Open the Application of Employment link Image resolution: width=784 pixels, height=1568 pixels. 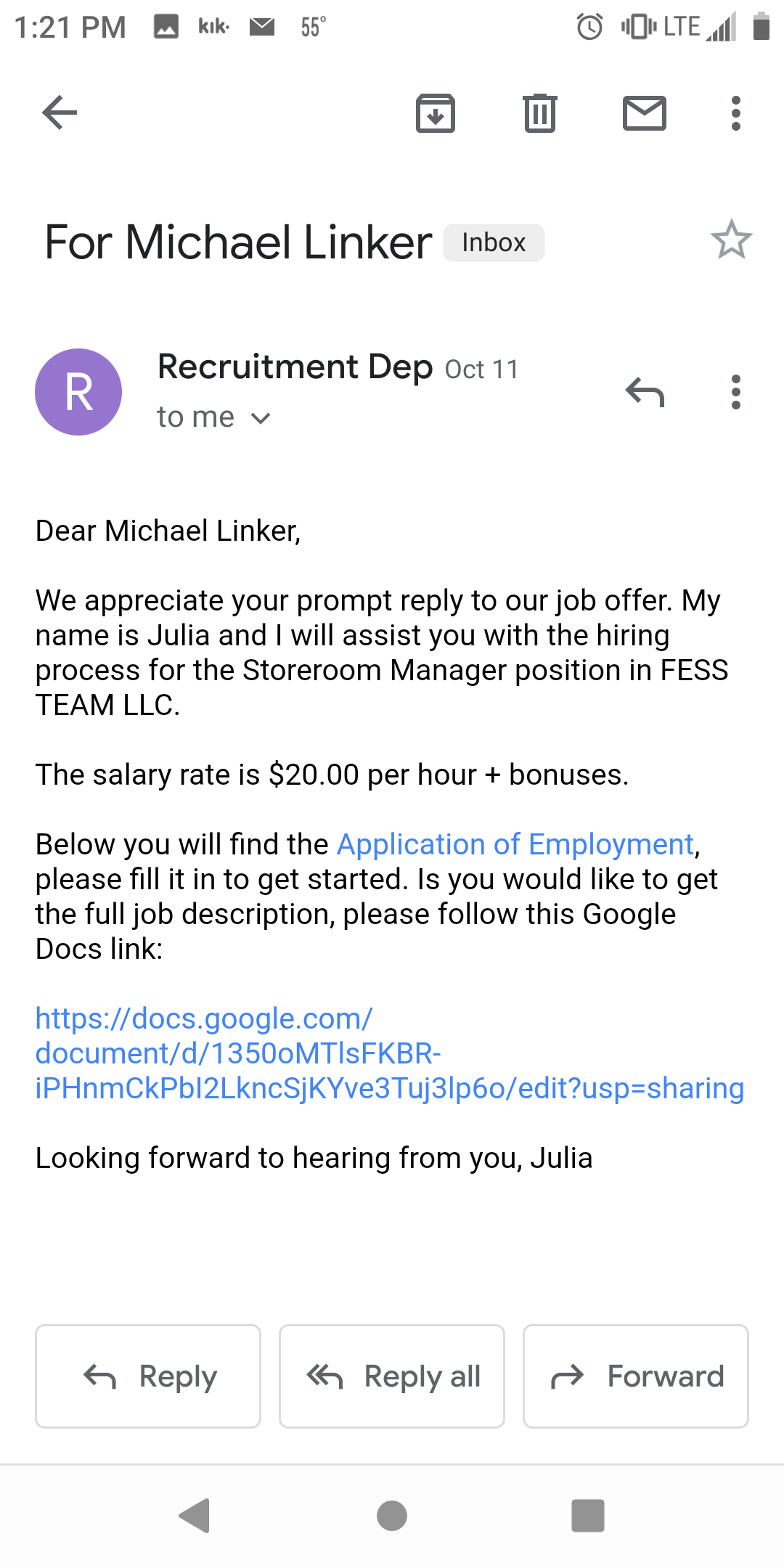pos(515,844)
